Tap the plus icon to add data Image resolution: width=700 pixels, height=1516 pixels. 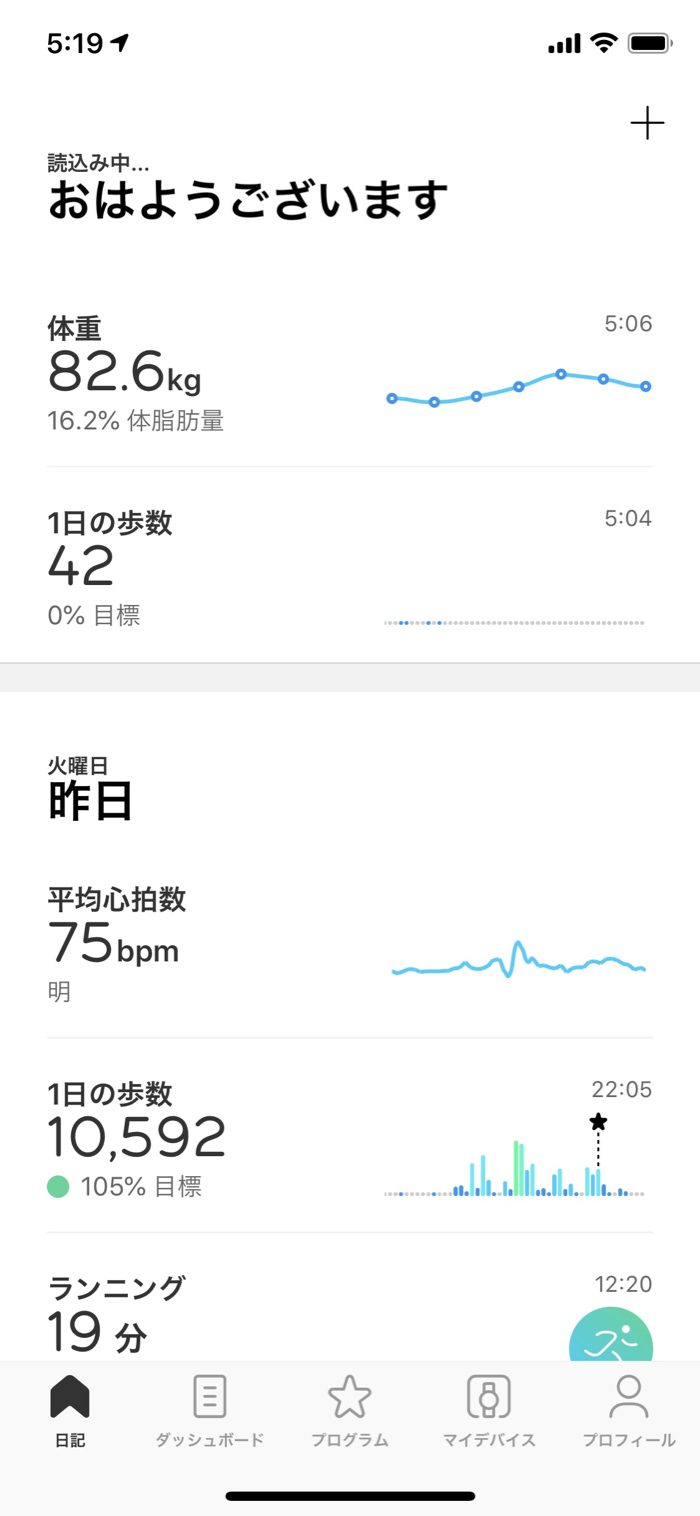(x=647, y=124)
